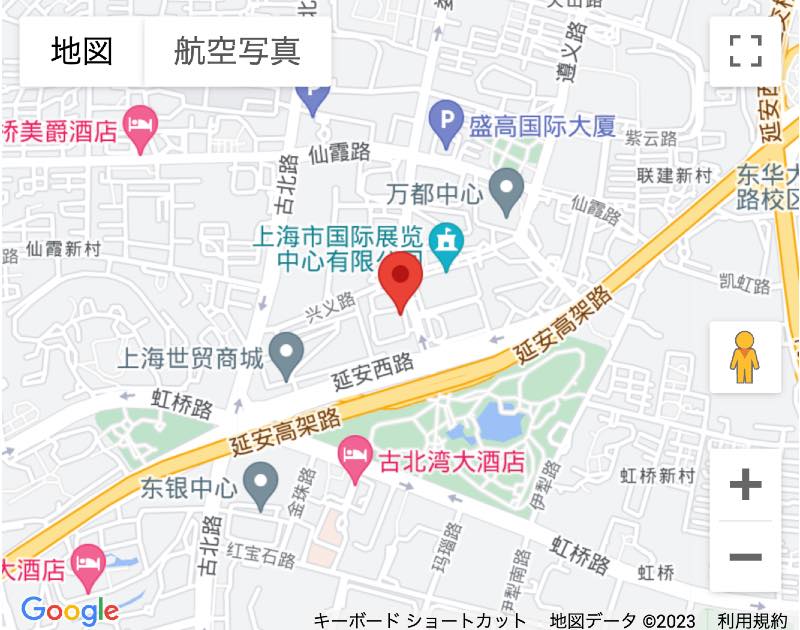The image size is (800, 630).
Task: Select 东银中心 place marker
Action: click(262, 487)
